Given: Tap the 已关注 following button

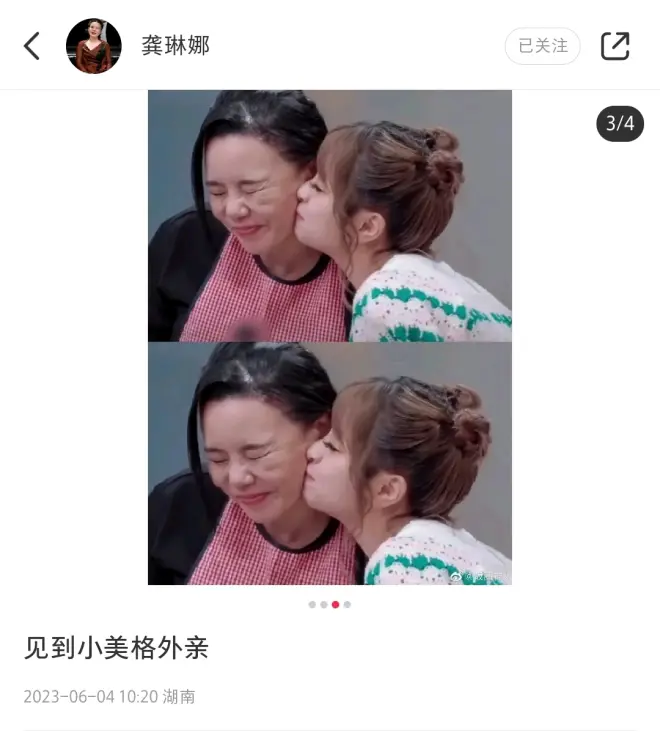Looking at the screenshot, I should [x=542, y=46].
